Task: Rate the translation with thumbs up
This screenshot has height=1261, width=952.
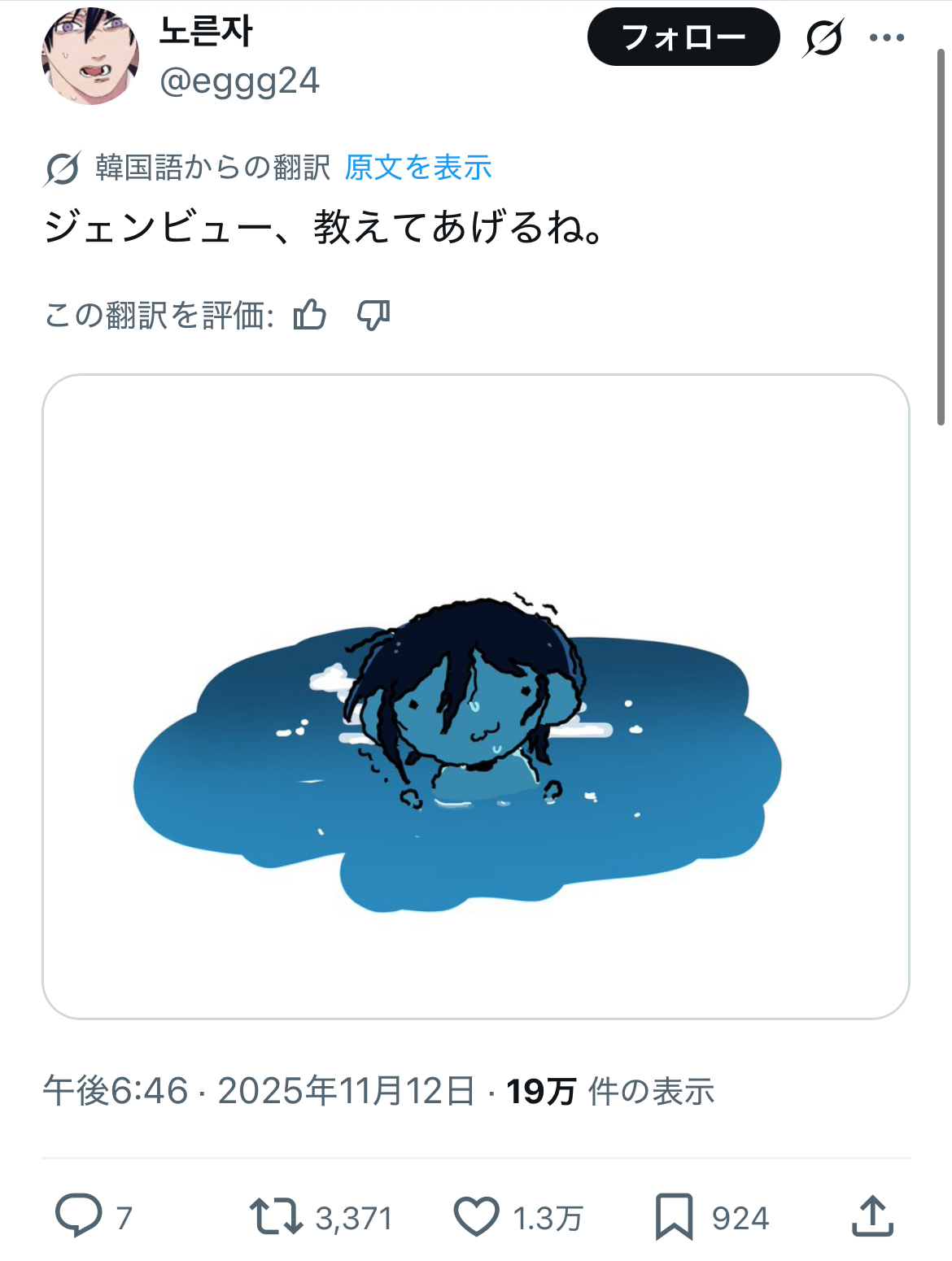Action: pyautogui.click(x=310, y=315)
